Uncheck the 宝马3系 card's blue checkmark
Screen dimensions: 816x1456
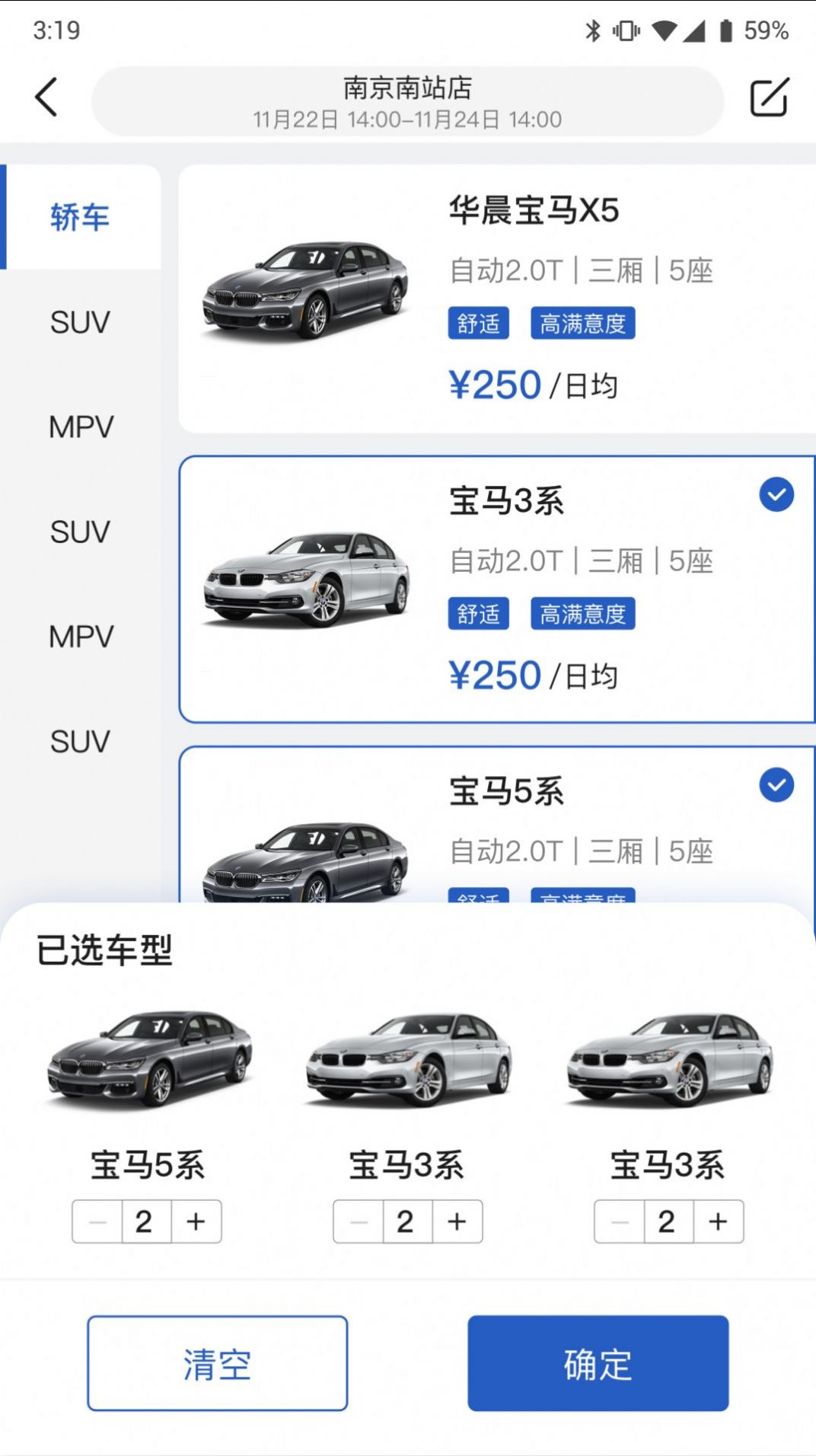(x=776, y=495)
